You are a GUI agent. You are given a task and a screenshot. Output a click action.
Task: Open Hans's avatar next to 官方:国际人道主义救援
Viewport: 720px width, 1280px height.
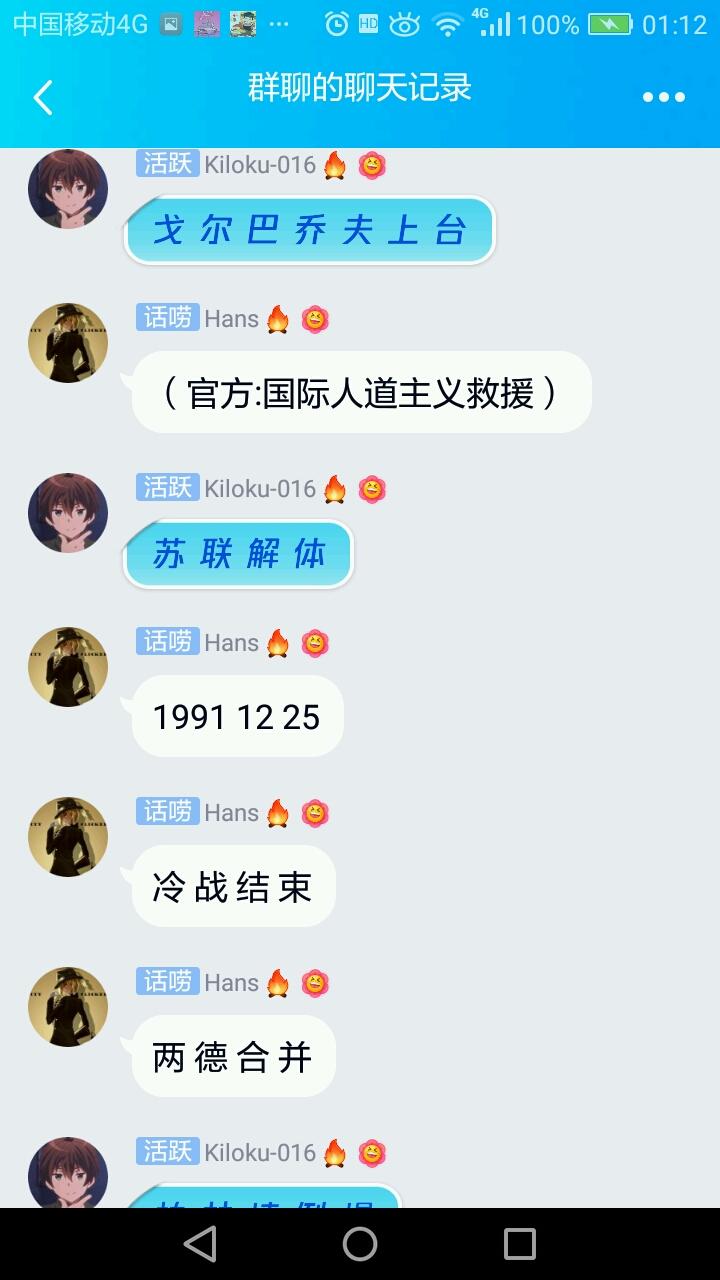pyautogui.click(x=68, y=343)
